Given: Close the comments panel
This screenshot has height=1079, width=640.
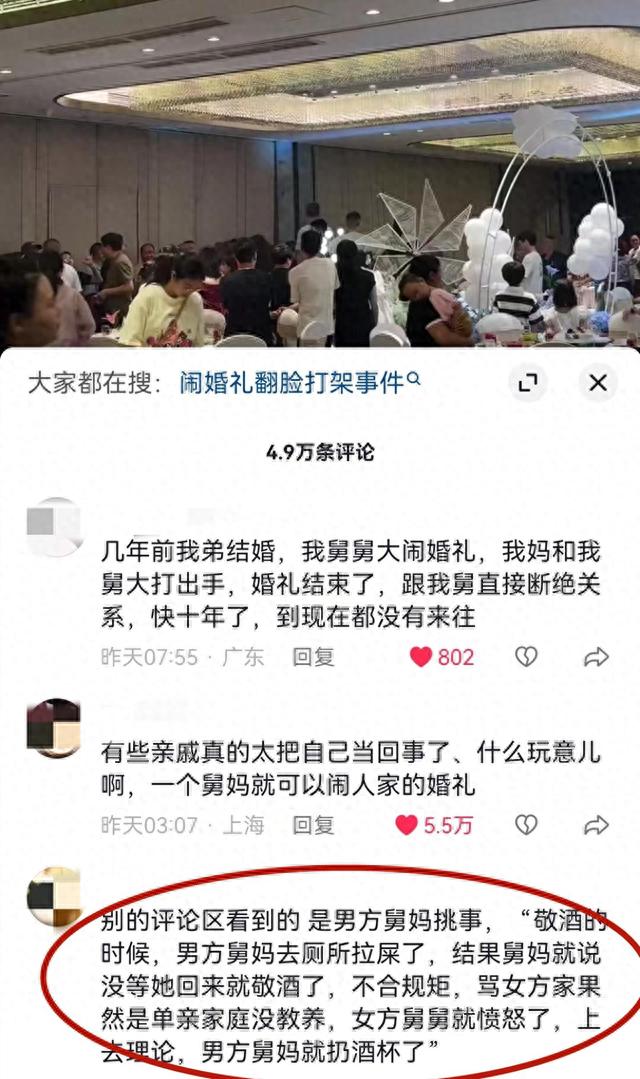Looking at the screenshot, I should point(598,383).
